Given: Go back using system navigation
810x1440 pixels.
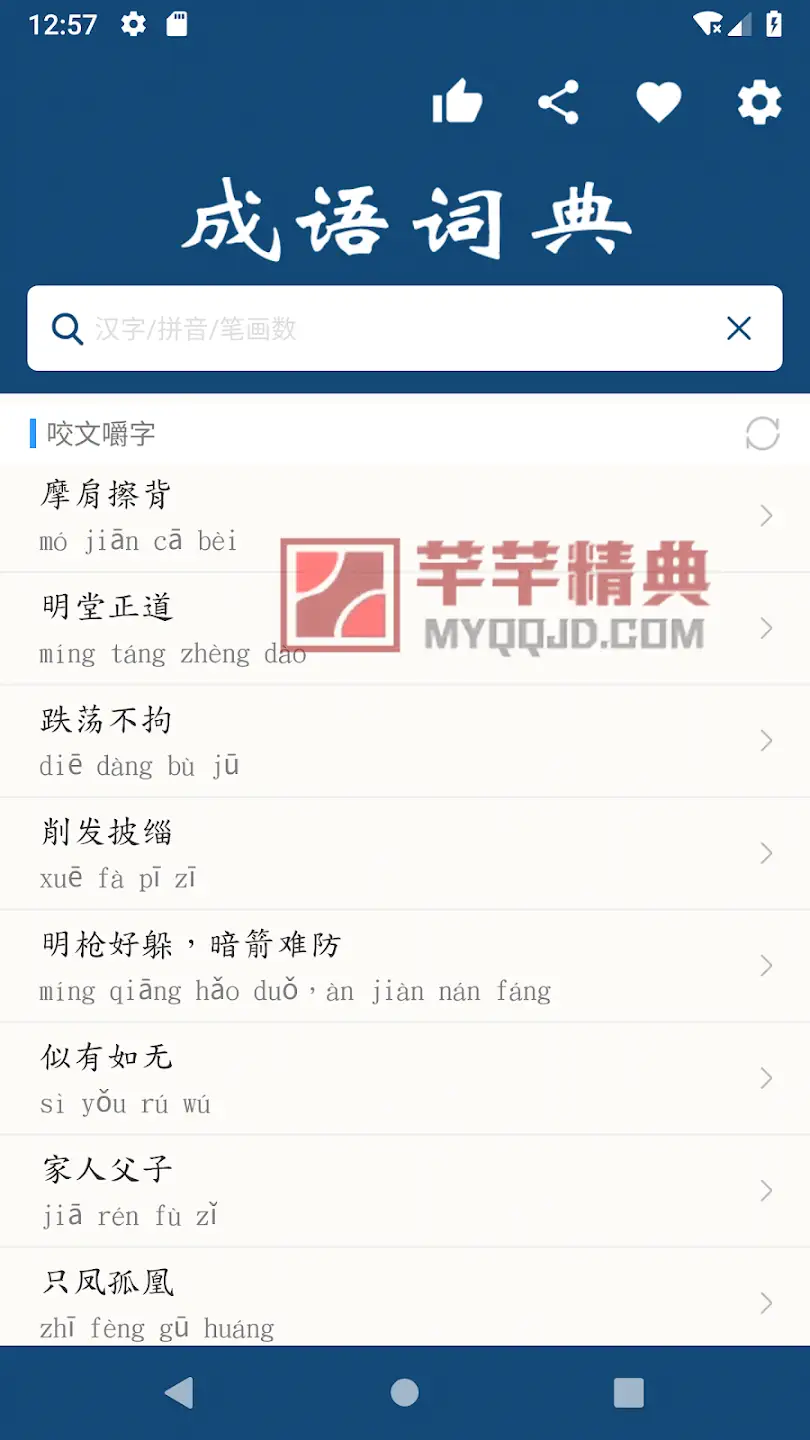Looking at the screenshot, I should click(179, 1392).
